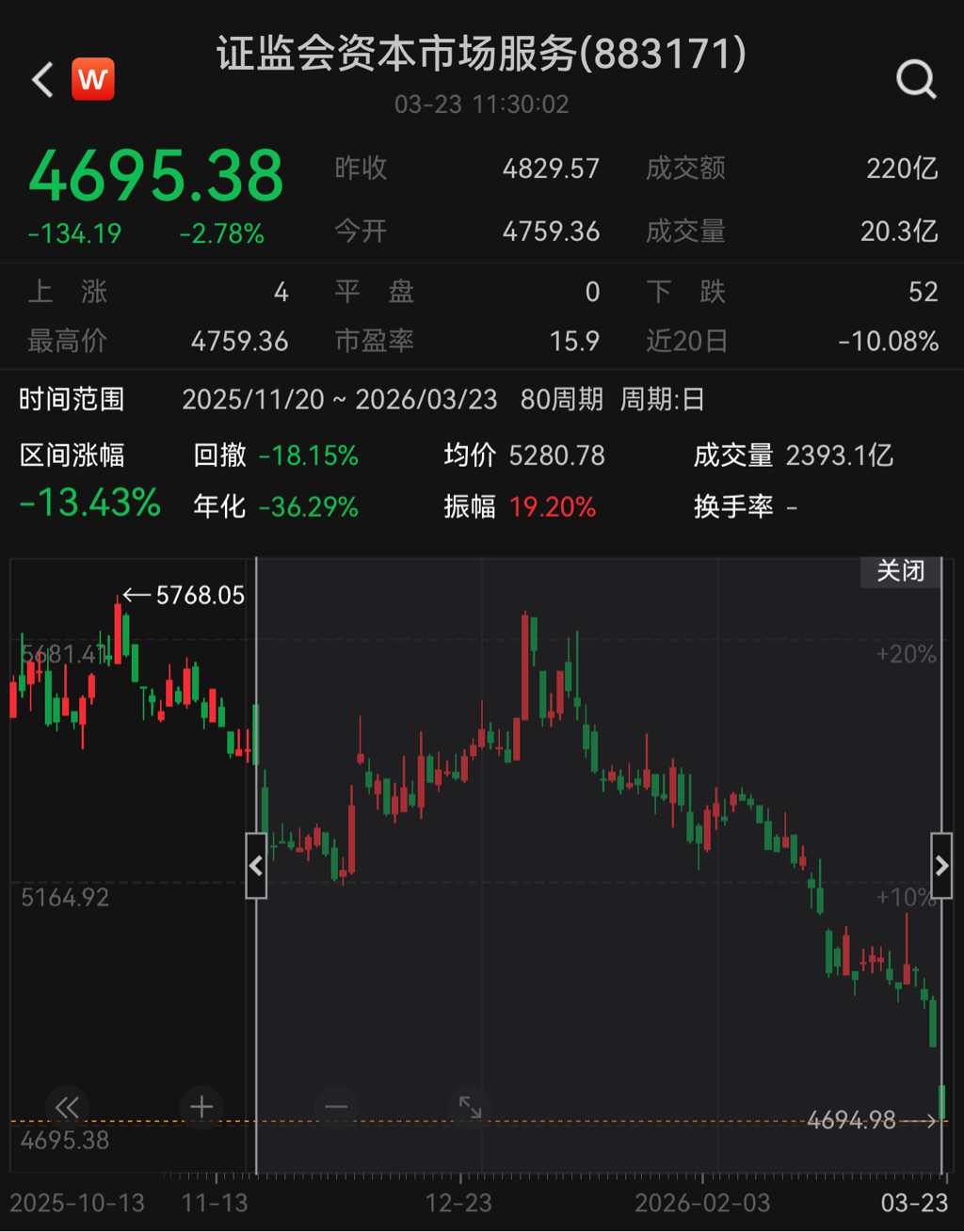Zoom out the chart with minus button
This screenshot has width=964, height=1232.
336,1107
